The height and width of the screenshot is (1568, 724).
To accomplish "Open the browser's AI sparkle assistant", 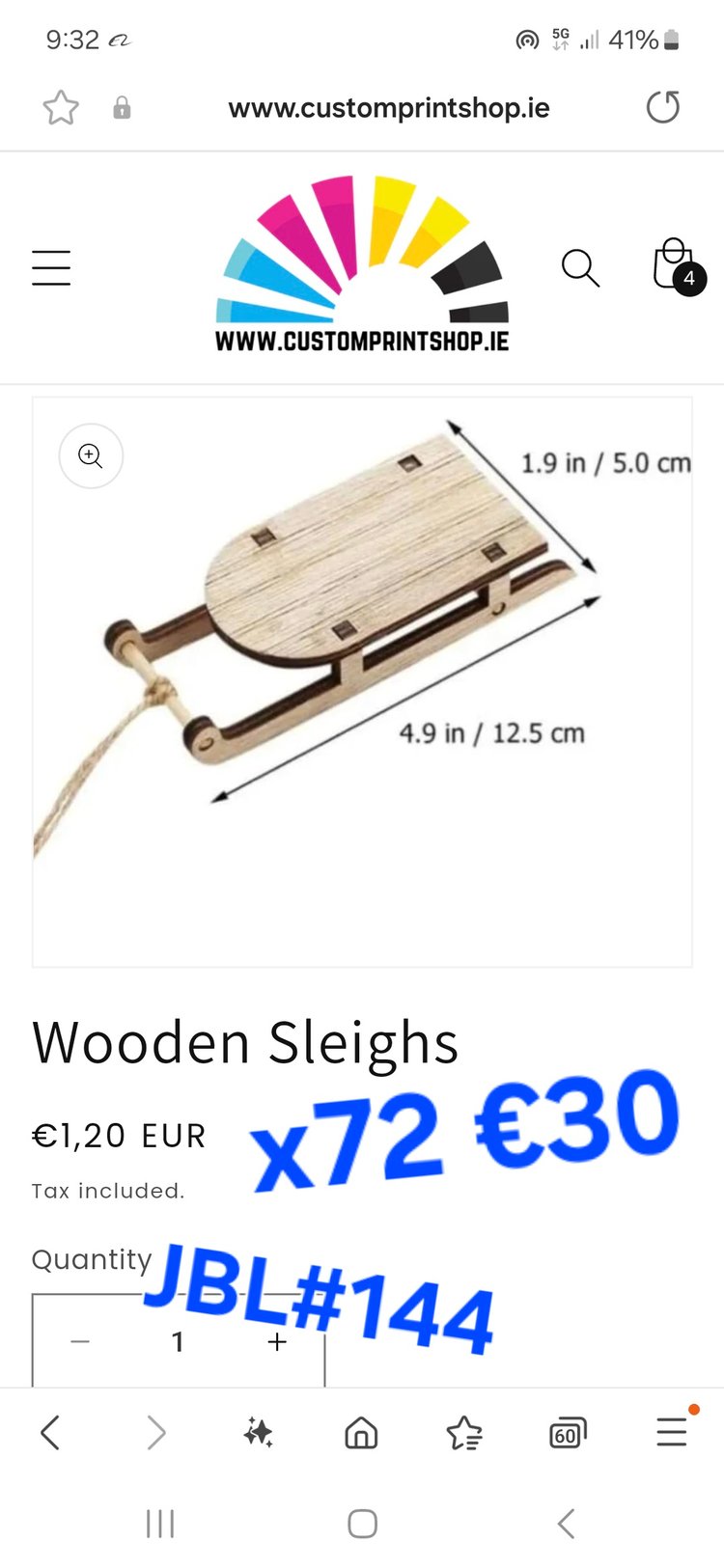I will (259, 1432).
